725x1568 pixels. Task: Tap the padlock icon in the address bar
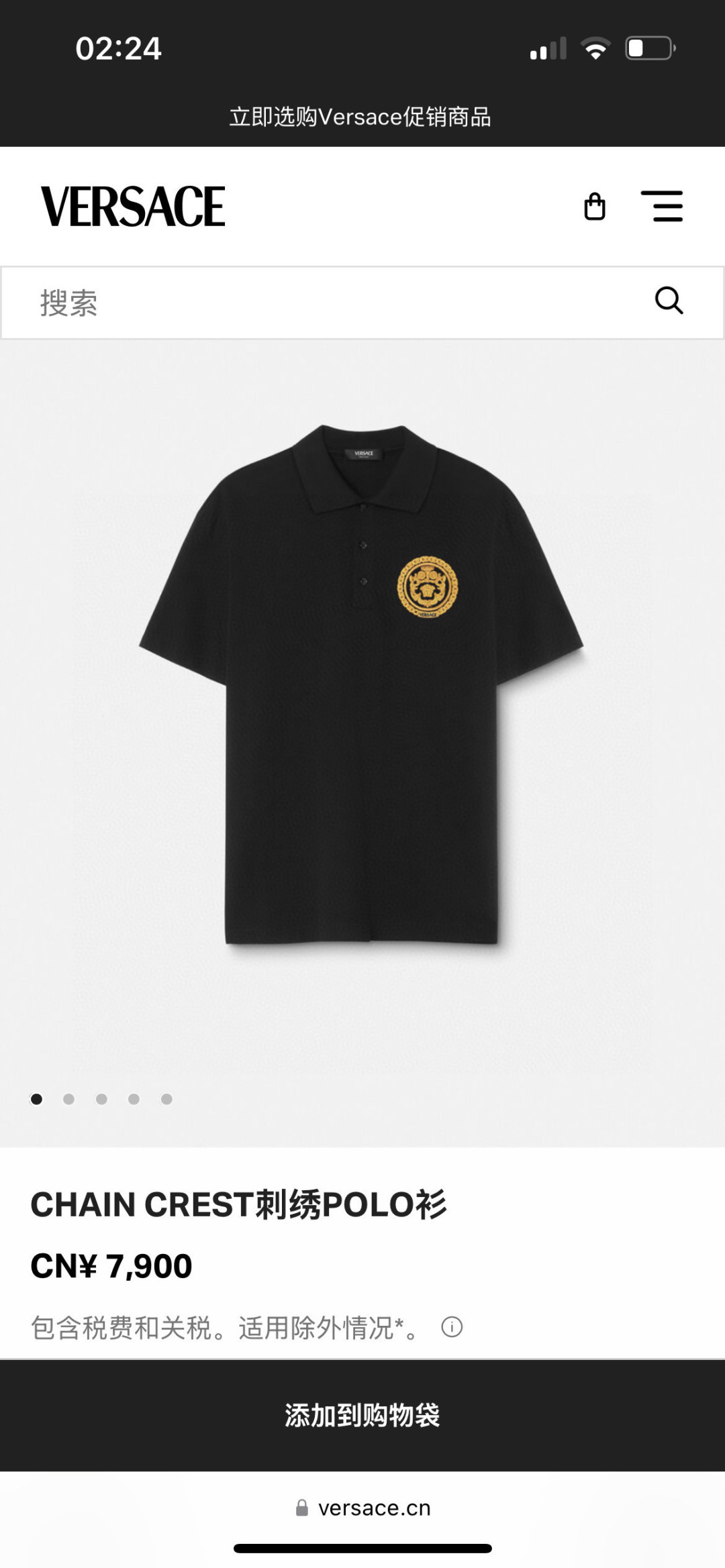(x=301, y=1507)
